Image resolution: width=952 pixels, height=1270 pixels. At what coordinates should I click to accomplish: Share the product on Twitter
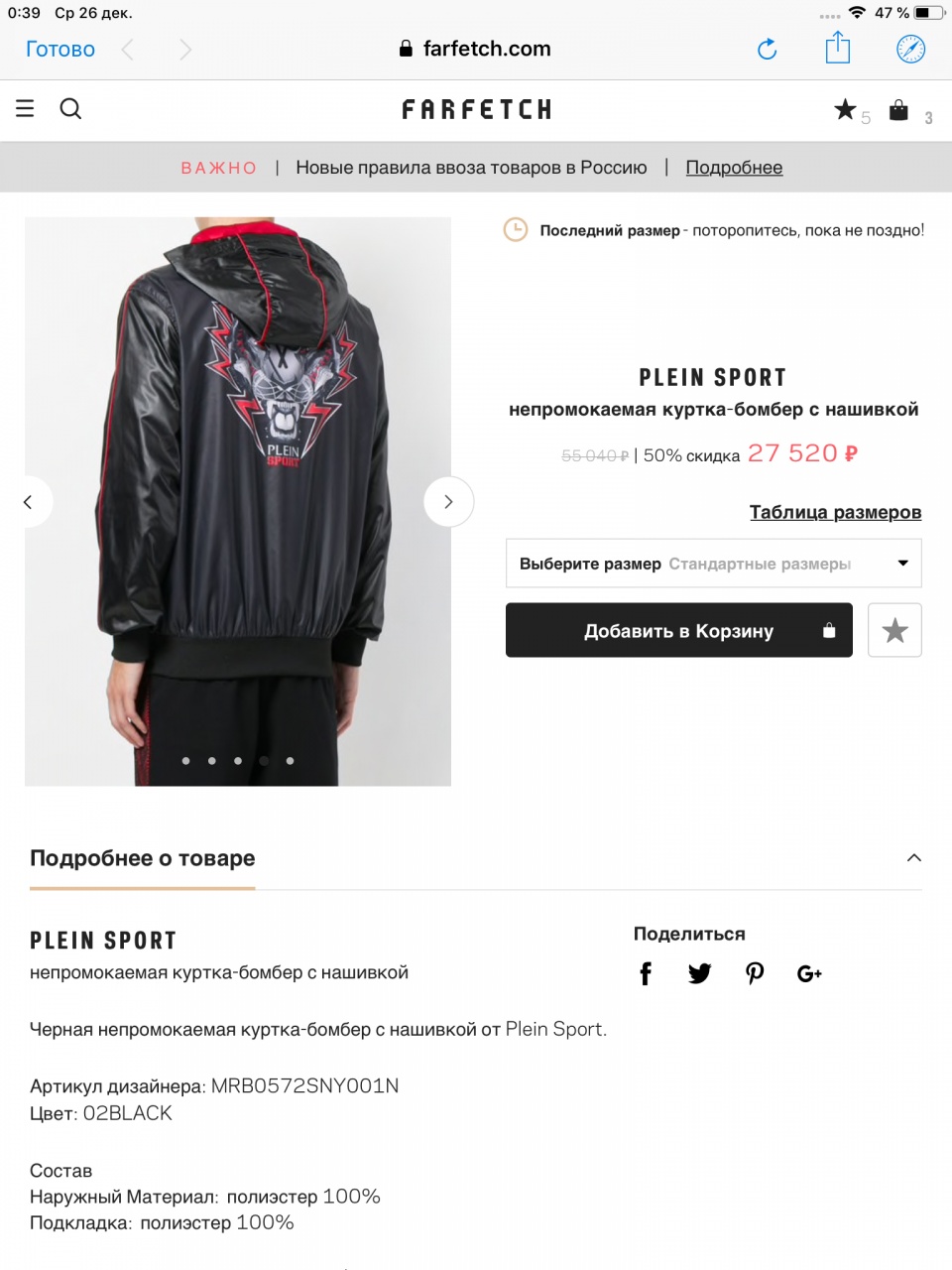point(699,973)
